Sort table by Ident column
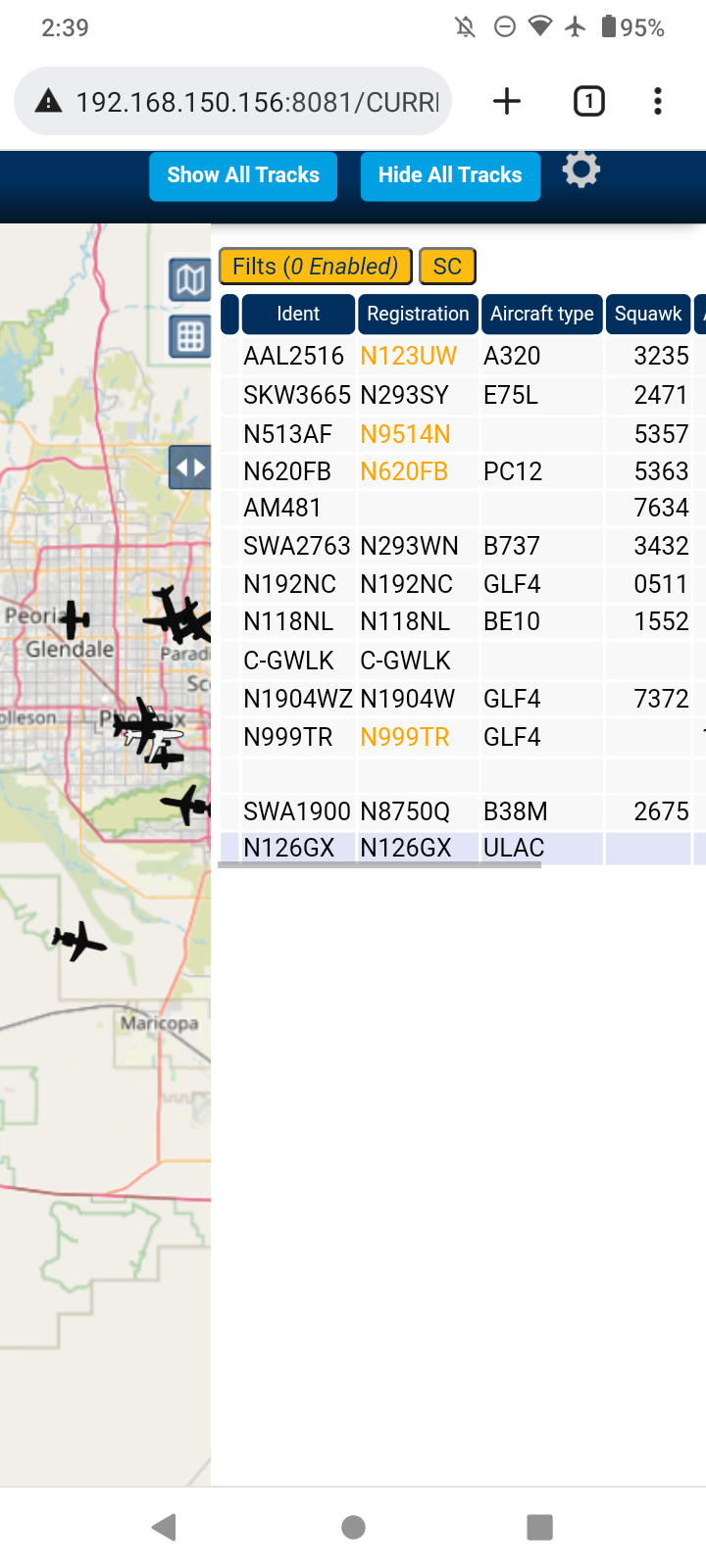This screenshot has height=1568, width=706. [x=298, y=314]
